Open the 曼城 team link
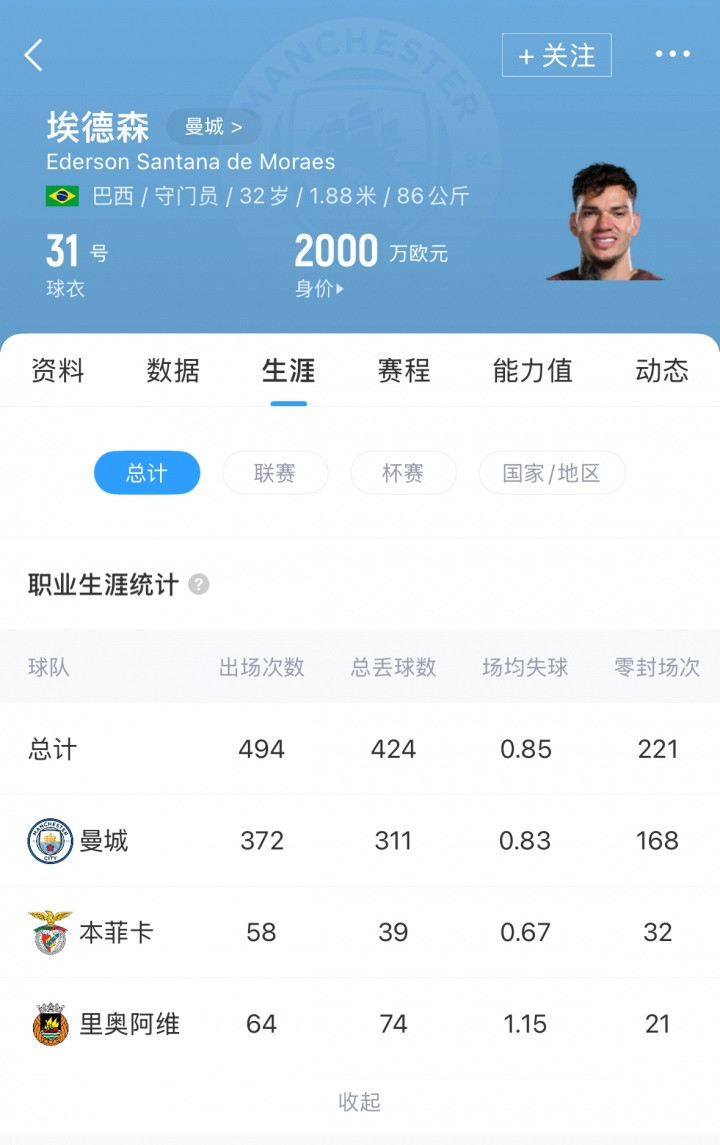Viewport: 720px width, 1145px height. (x=213, y=127)
